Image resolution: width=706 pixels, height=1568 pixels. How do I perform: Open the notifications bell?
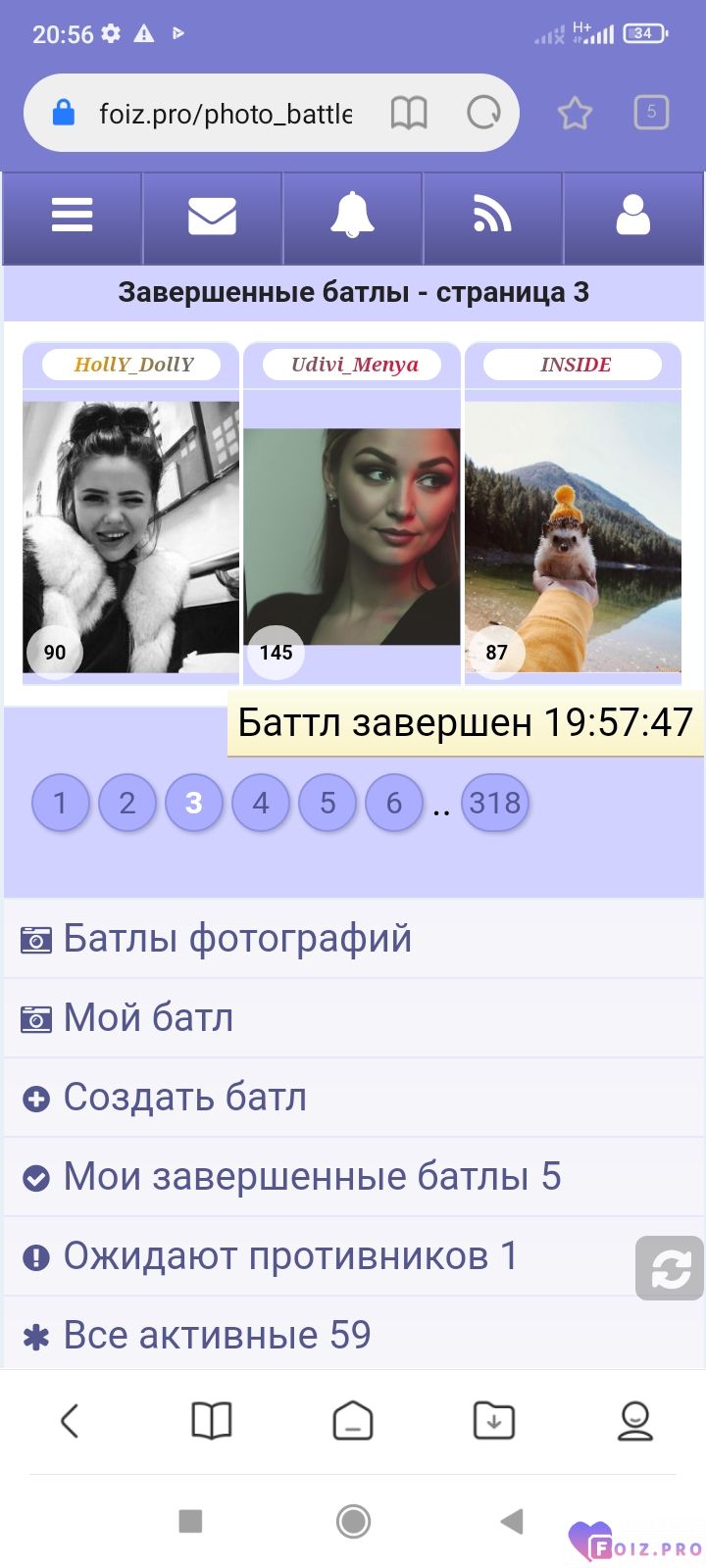point(352,216)
